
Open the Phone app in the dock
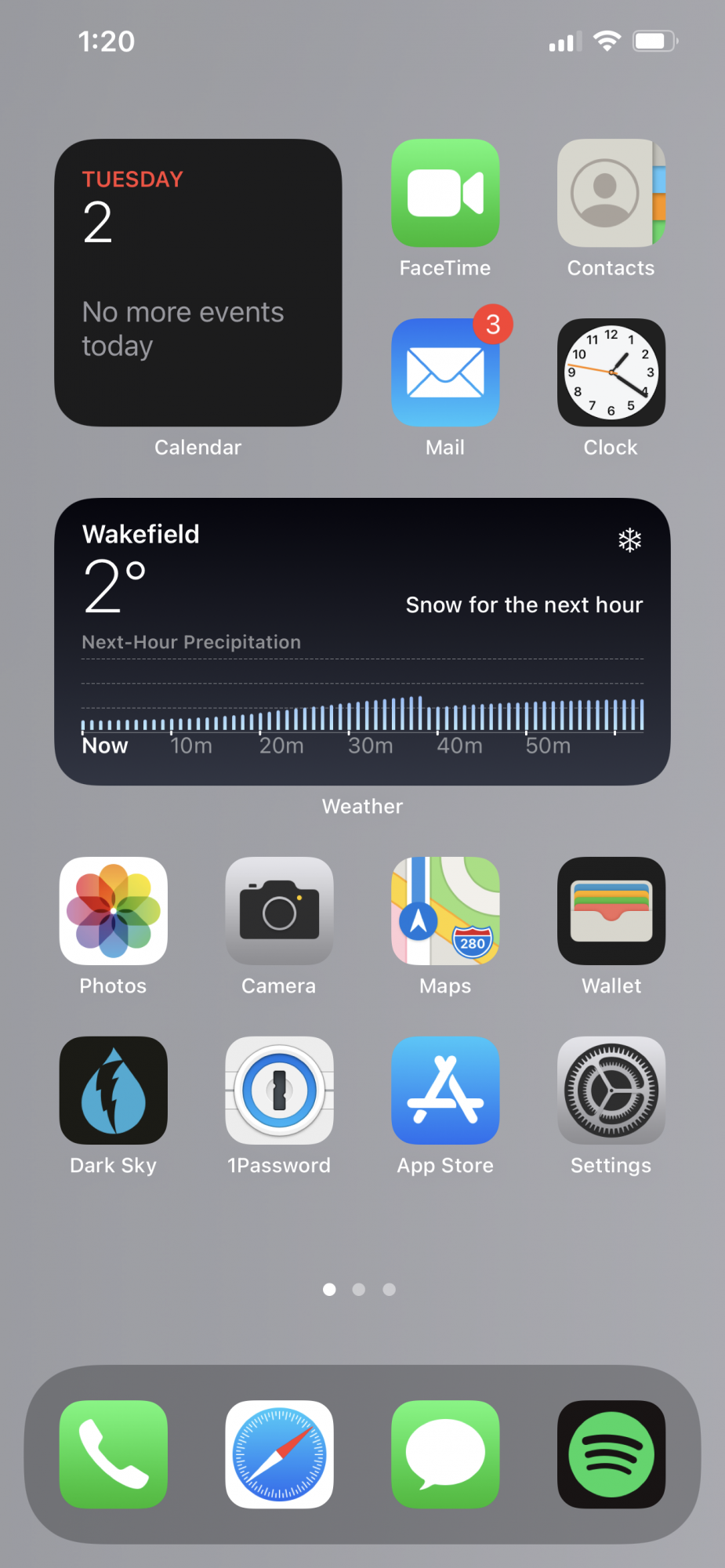114,1454
